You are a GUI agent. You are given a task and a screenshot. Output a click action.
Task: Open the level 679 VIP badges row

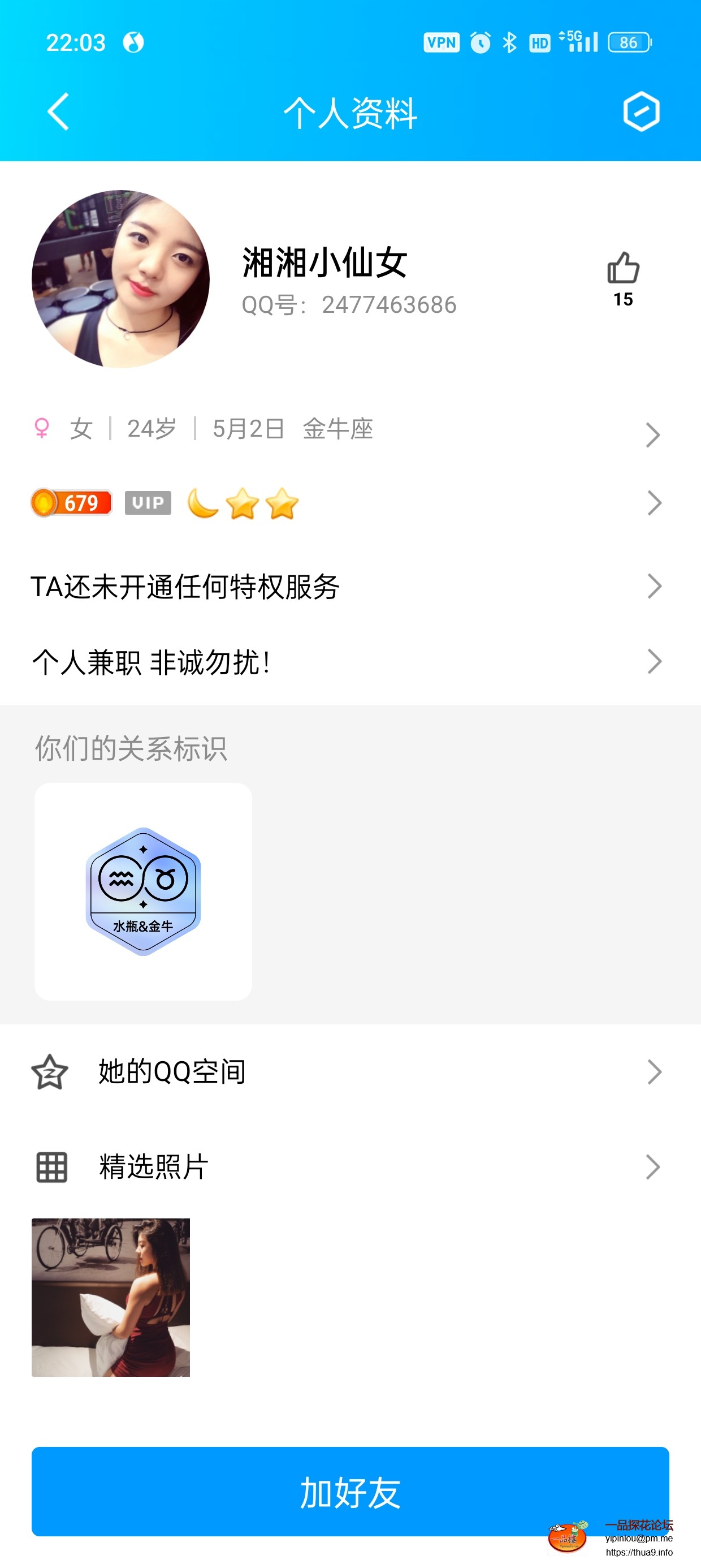pyautogui.click(x=347, y=503)
